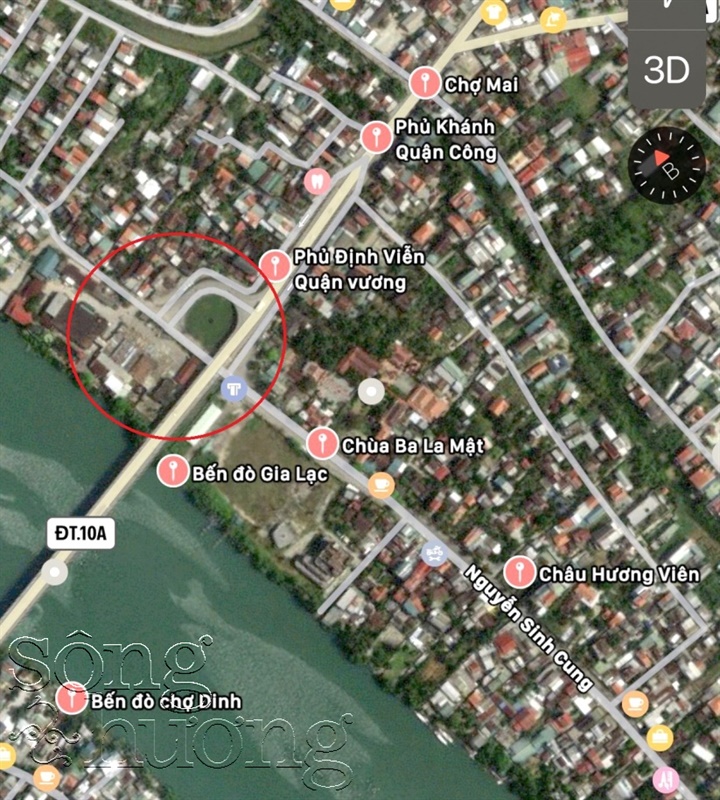Viewport: 720px width, 800px height.
Task: Open the Chợ Mai place pin
Action: (x=426, y=84)
